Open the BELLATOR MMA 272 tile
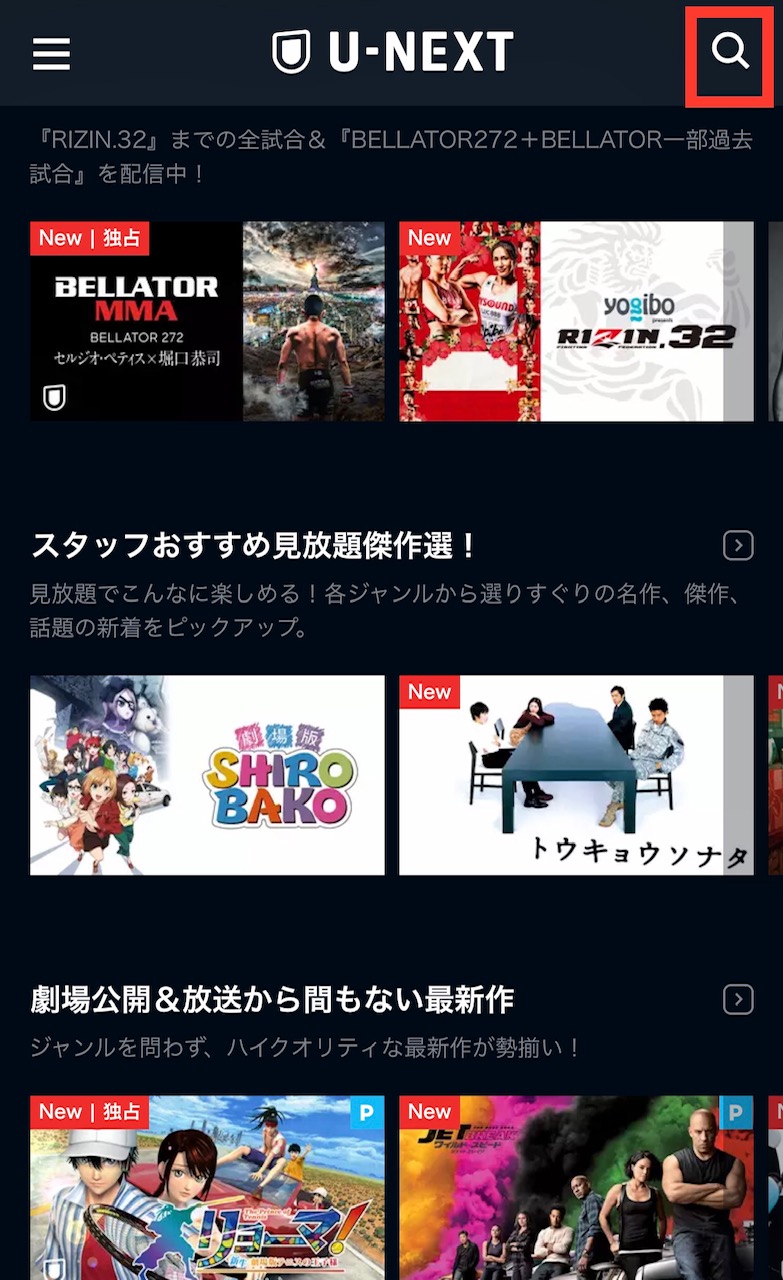The height and width of the screenshot is (1280, 783). (x=207, y=321)
